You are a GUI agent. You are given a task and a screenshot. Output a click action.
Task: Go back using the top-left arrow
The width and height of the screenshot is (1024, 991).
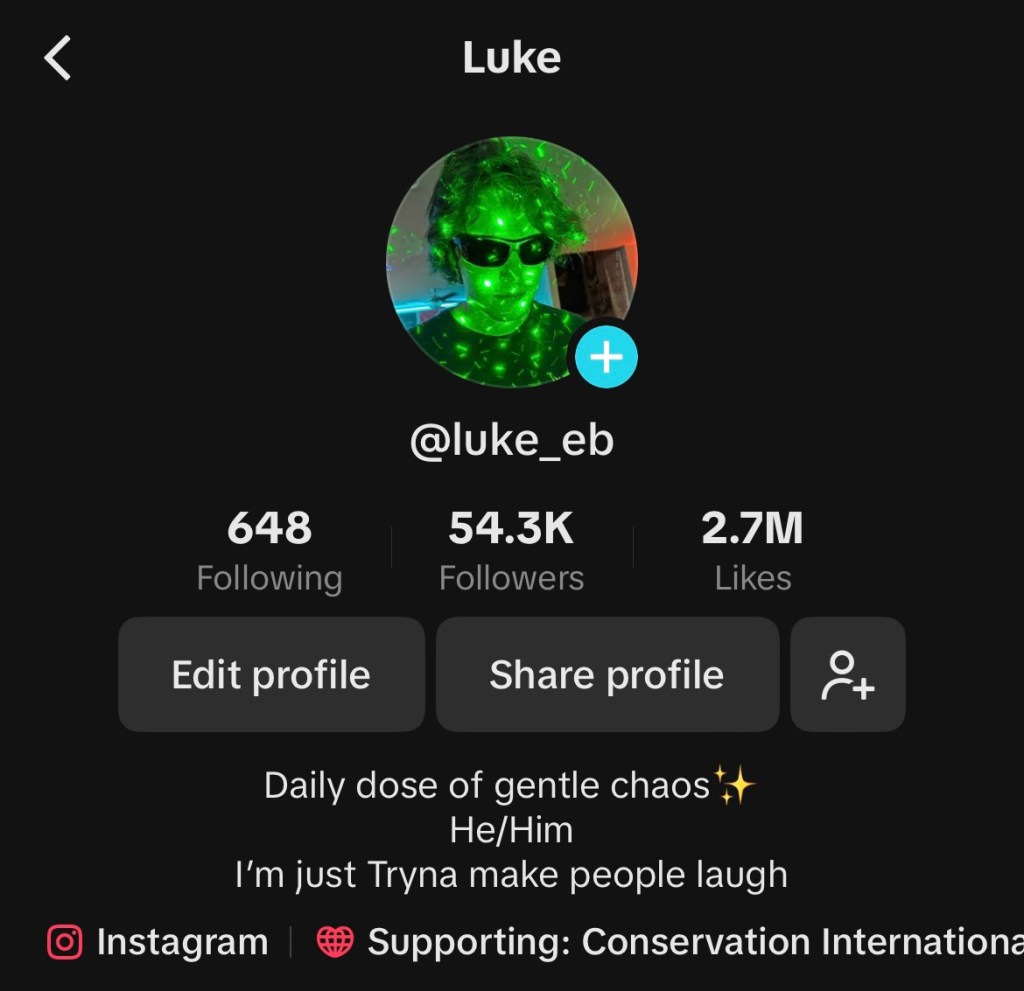pos(58,58)
